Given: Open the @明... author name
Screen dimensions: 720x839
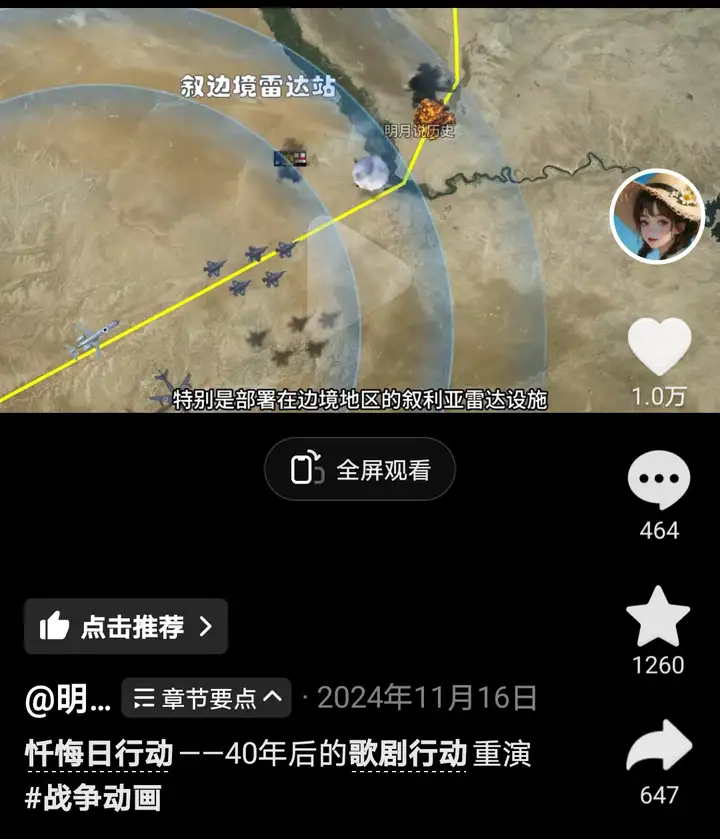Looking at the screenshot, I should coord(68,698).
